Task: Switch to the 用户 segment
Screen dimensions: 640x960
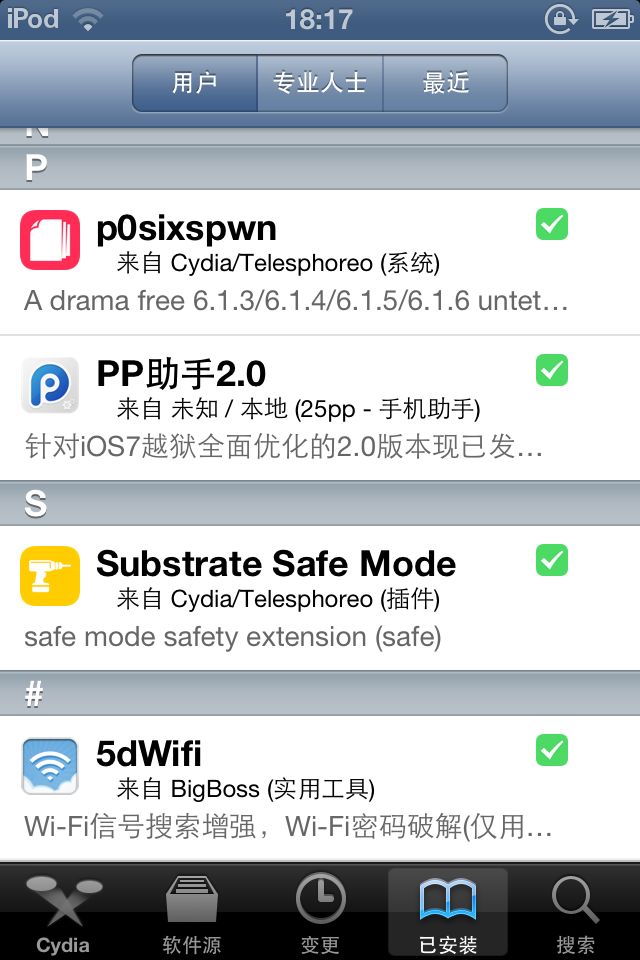Action: 195,83
